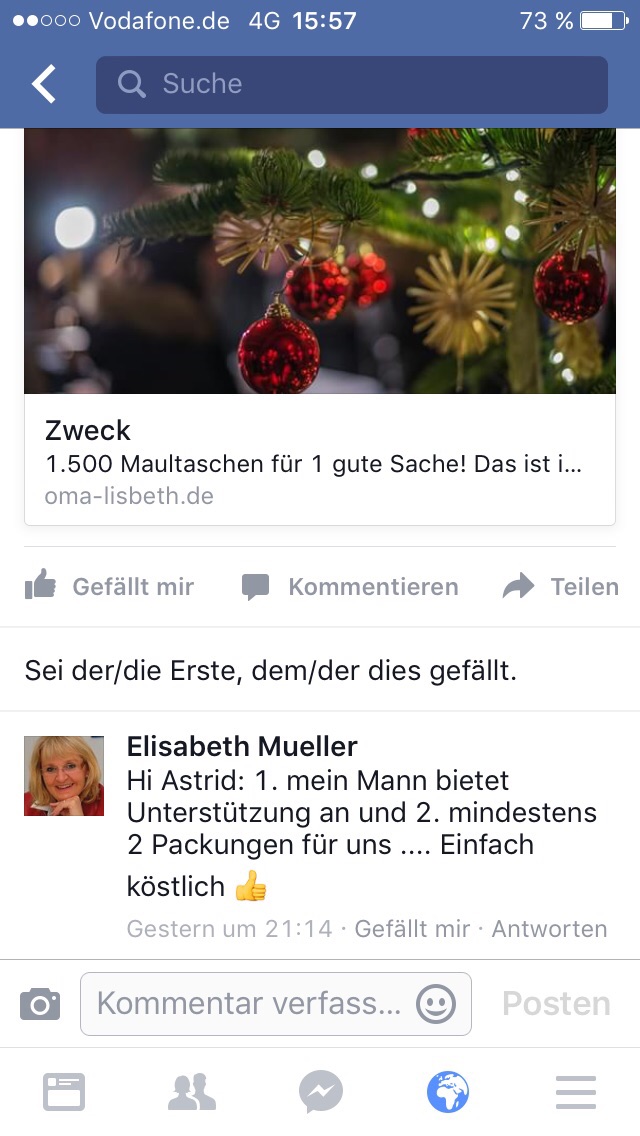Focus the Kommentar verfassen text field
Viewport: 640px width, 1136px height.
point(275,1003)
